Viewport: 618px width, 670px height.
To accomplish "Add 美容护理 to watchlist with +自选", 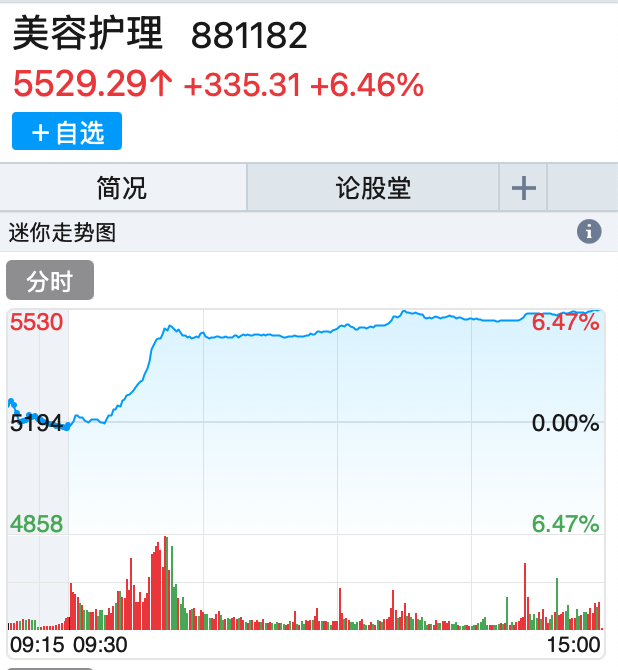I will tap(67, 132).
